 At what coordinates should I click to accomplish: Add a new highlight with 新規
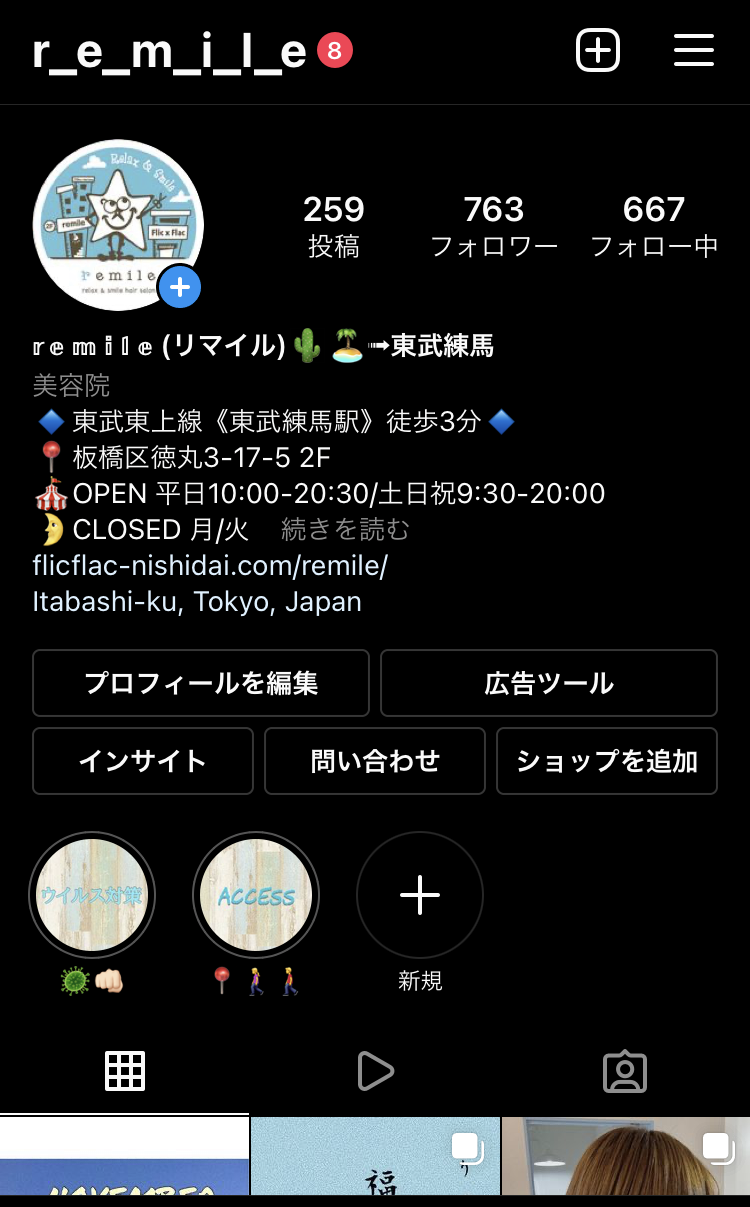[420, 895]
